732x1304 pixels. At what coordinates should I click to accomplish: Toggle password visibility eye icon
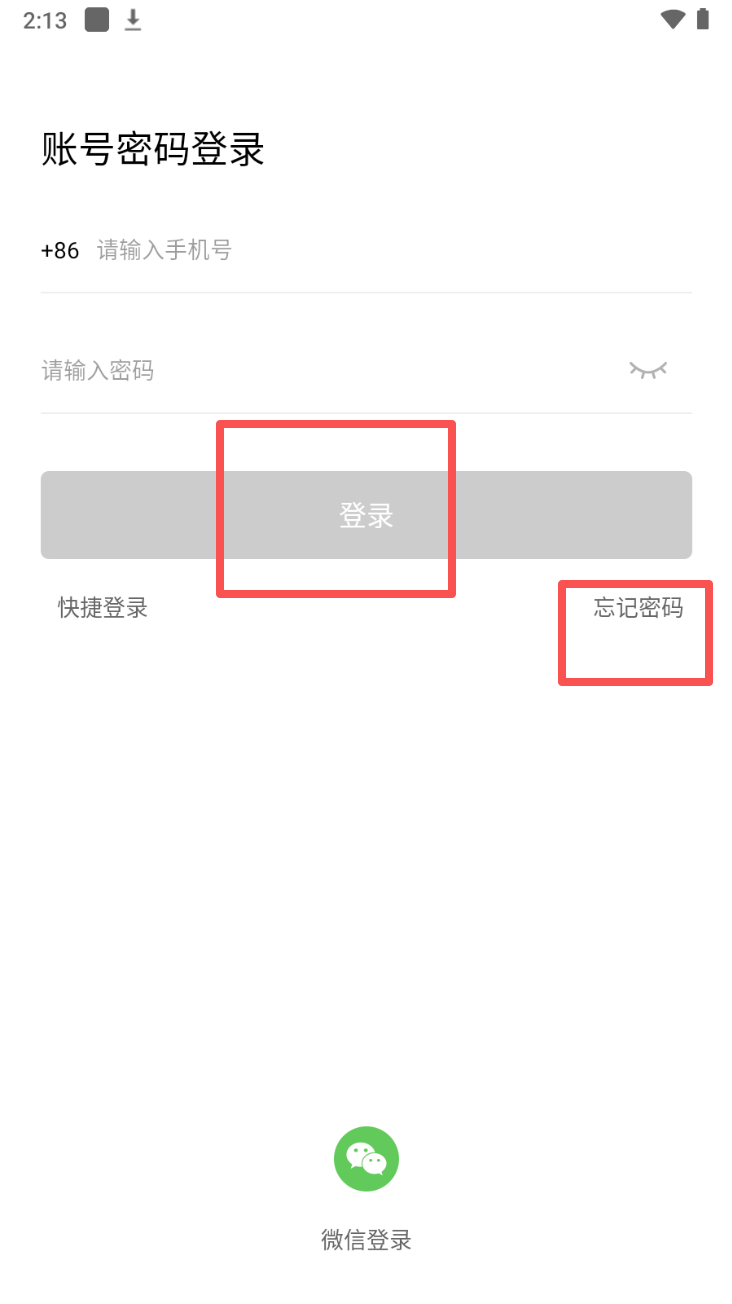(647, 371)
